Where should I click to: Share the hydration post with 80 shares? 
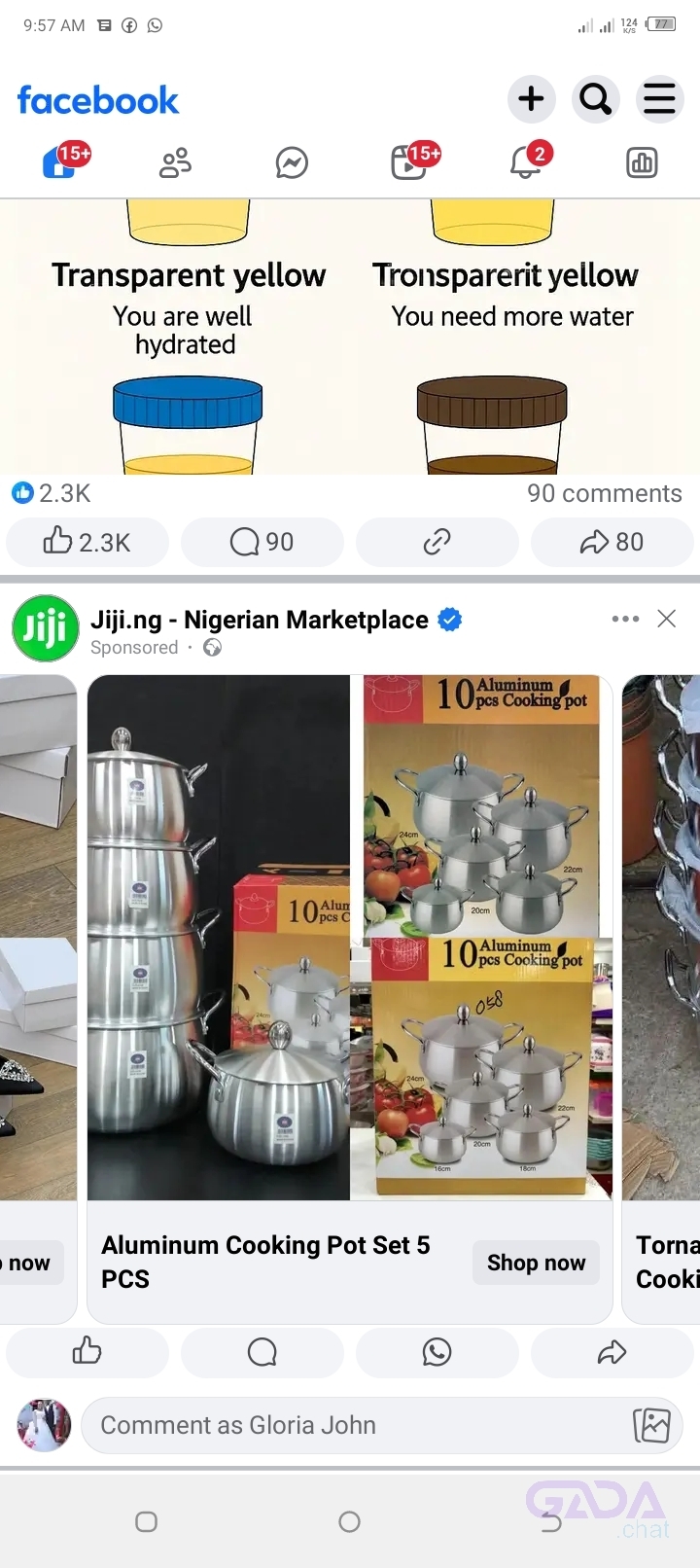[x=612, y=542]
